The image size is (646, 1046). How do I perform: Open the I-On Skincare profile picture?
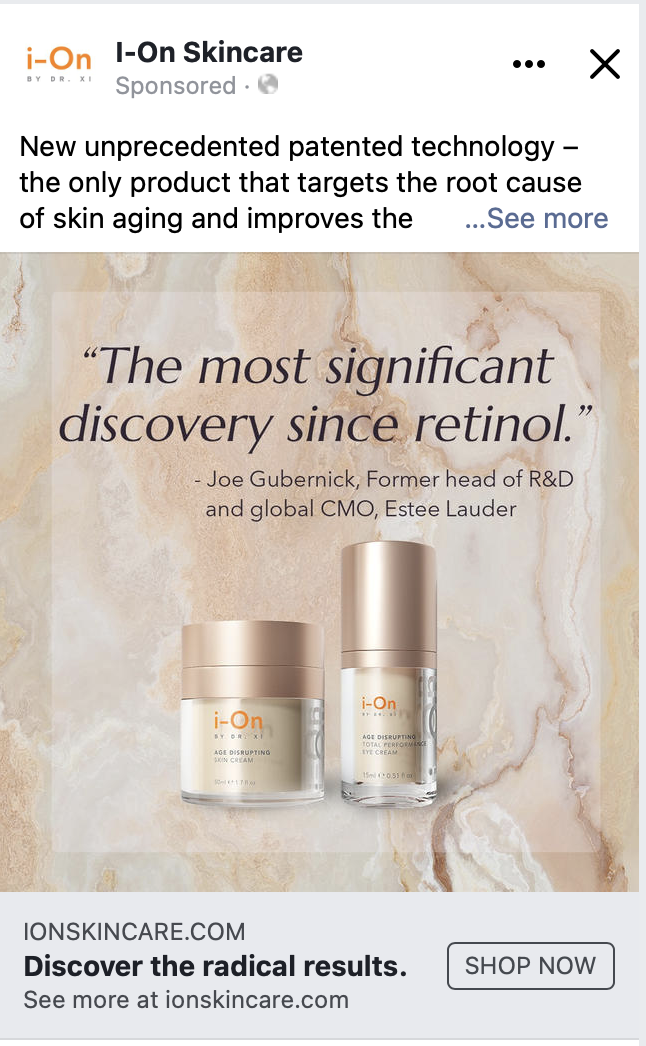(x=58, y=66)
